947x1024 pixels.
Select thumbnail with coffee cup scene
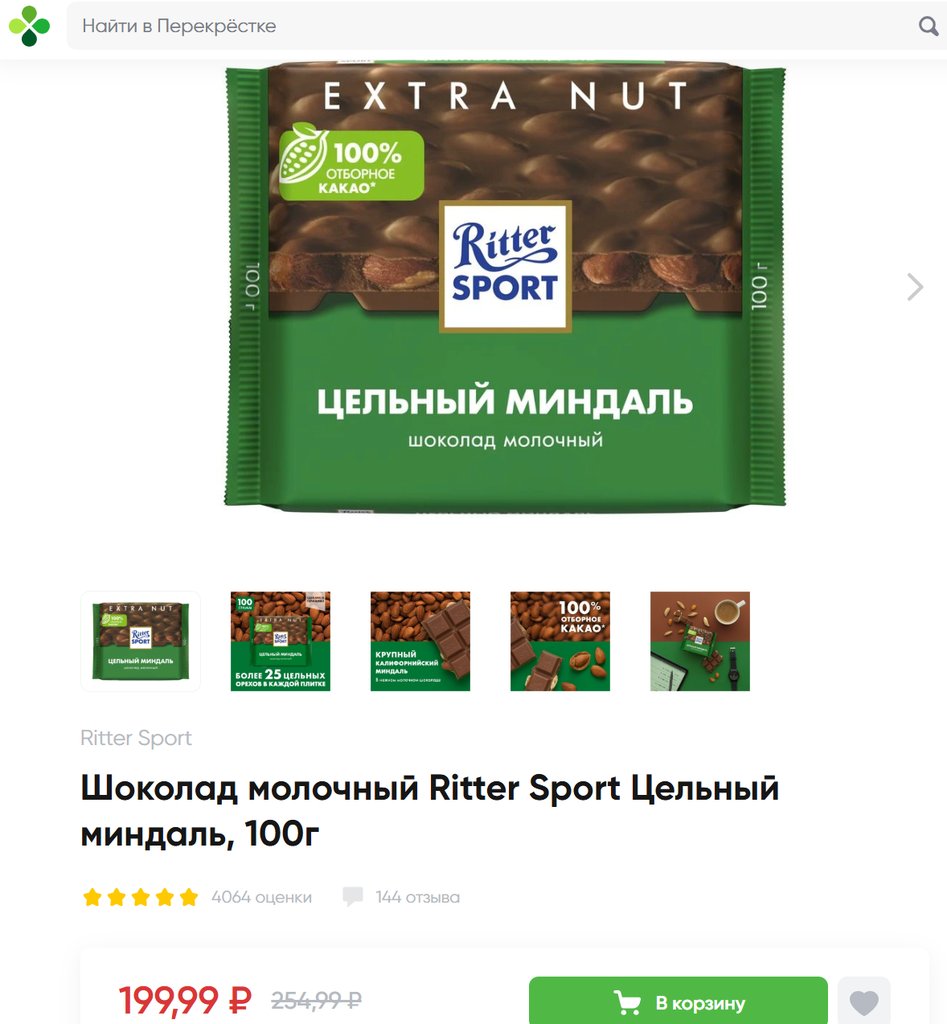pyautogui.click(x=700, y=641)
